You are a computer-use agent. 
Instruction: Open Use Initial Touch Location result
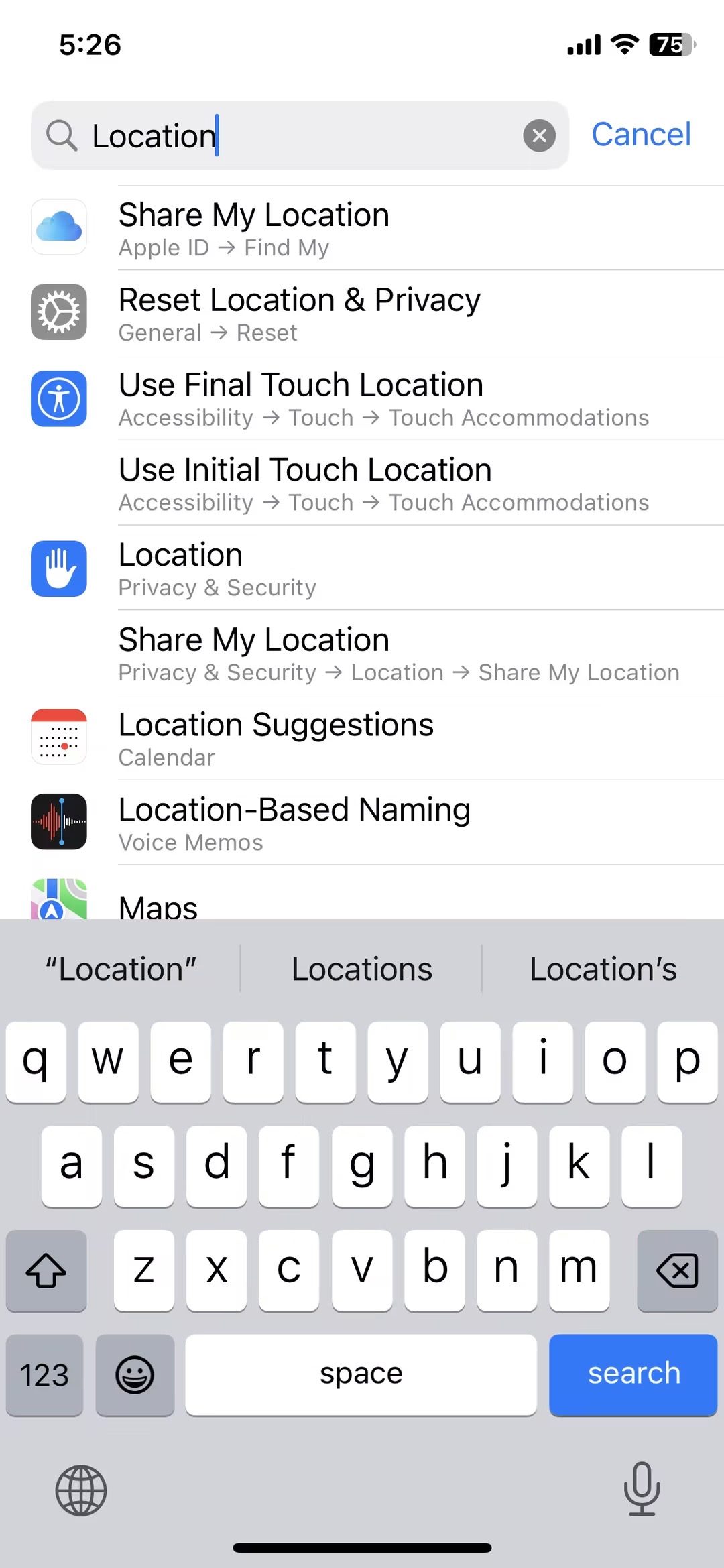pyautogui.click(x=362, y=483)
